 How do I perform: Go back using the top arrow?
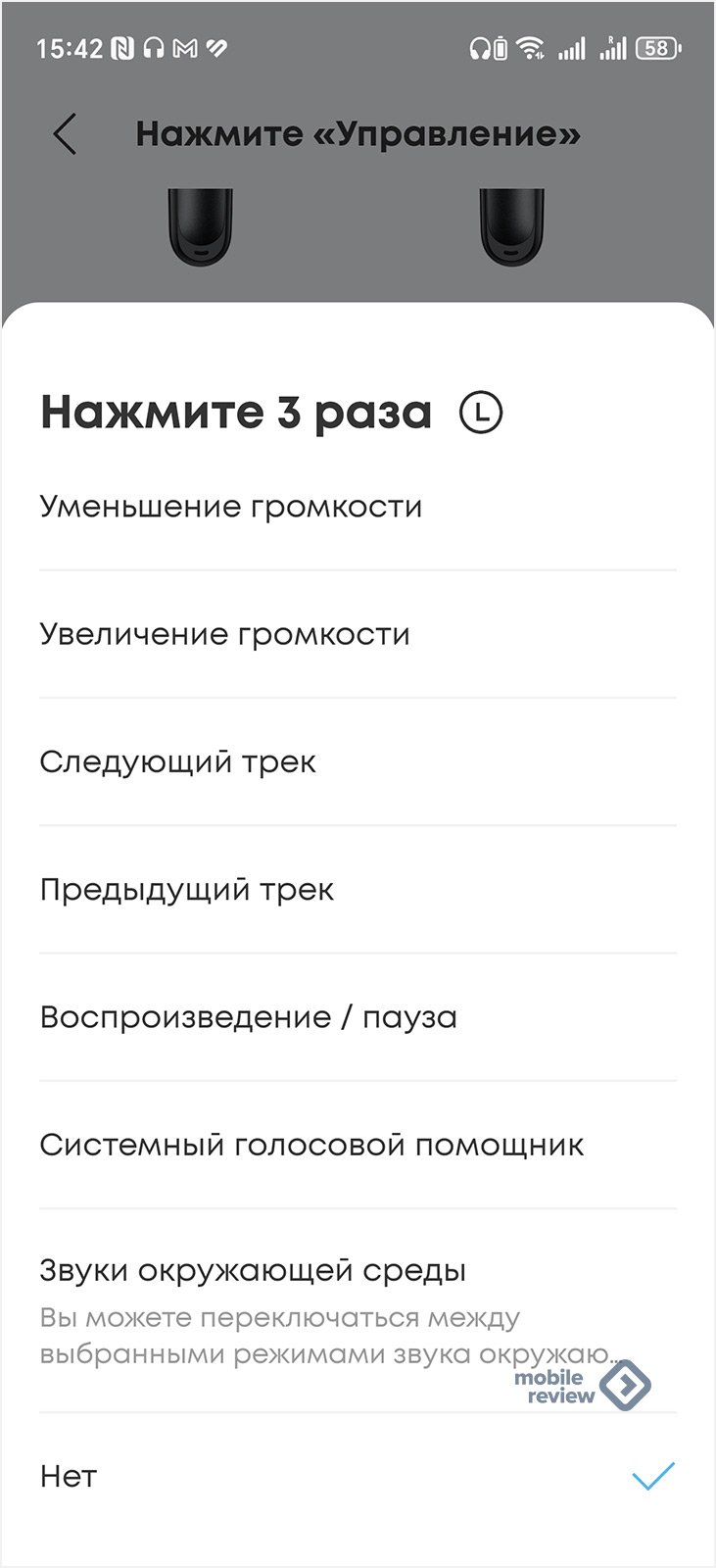click(65, 134)
